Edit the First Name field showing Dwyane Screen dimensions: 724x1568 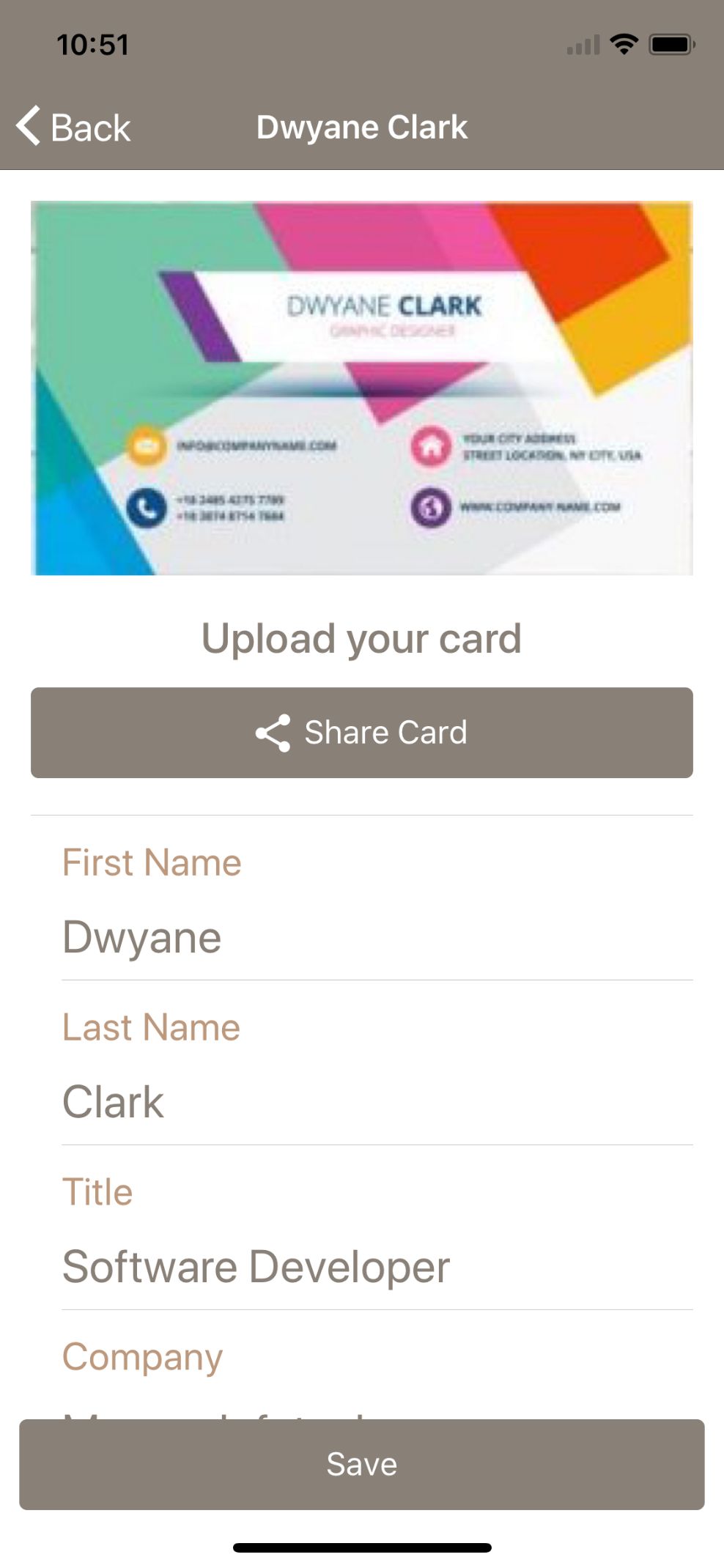[x=377, y=938]
